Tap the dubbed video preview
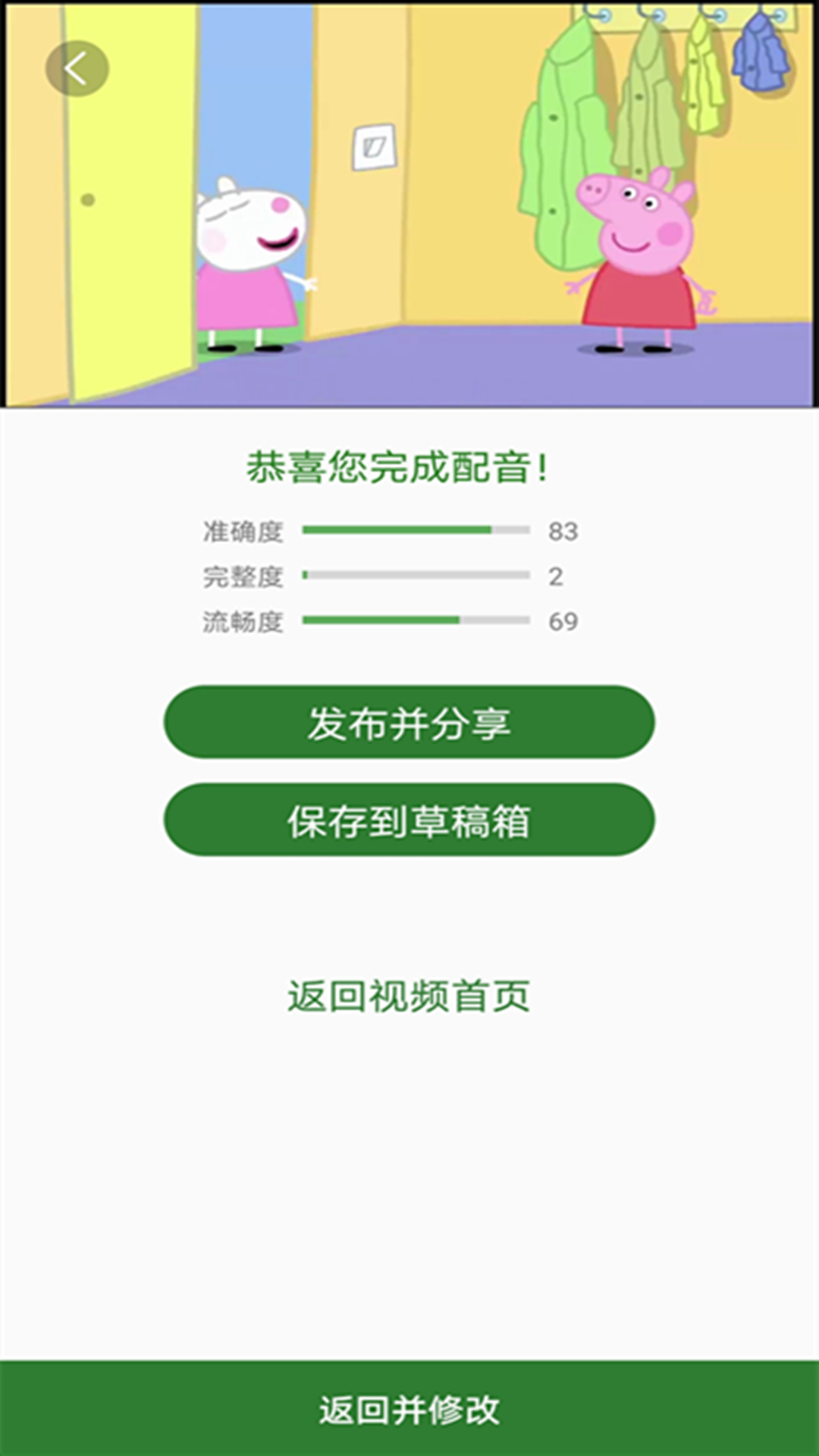This screenshot has height=1456, width=819. coord(409,205)
